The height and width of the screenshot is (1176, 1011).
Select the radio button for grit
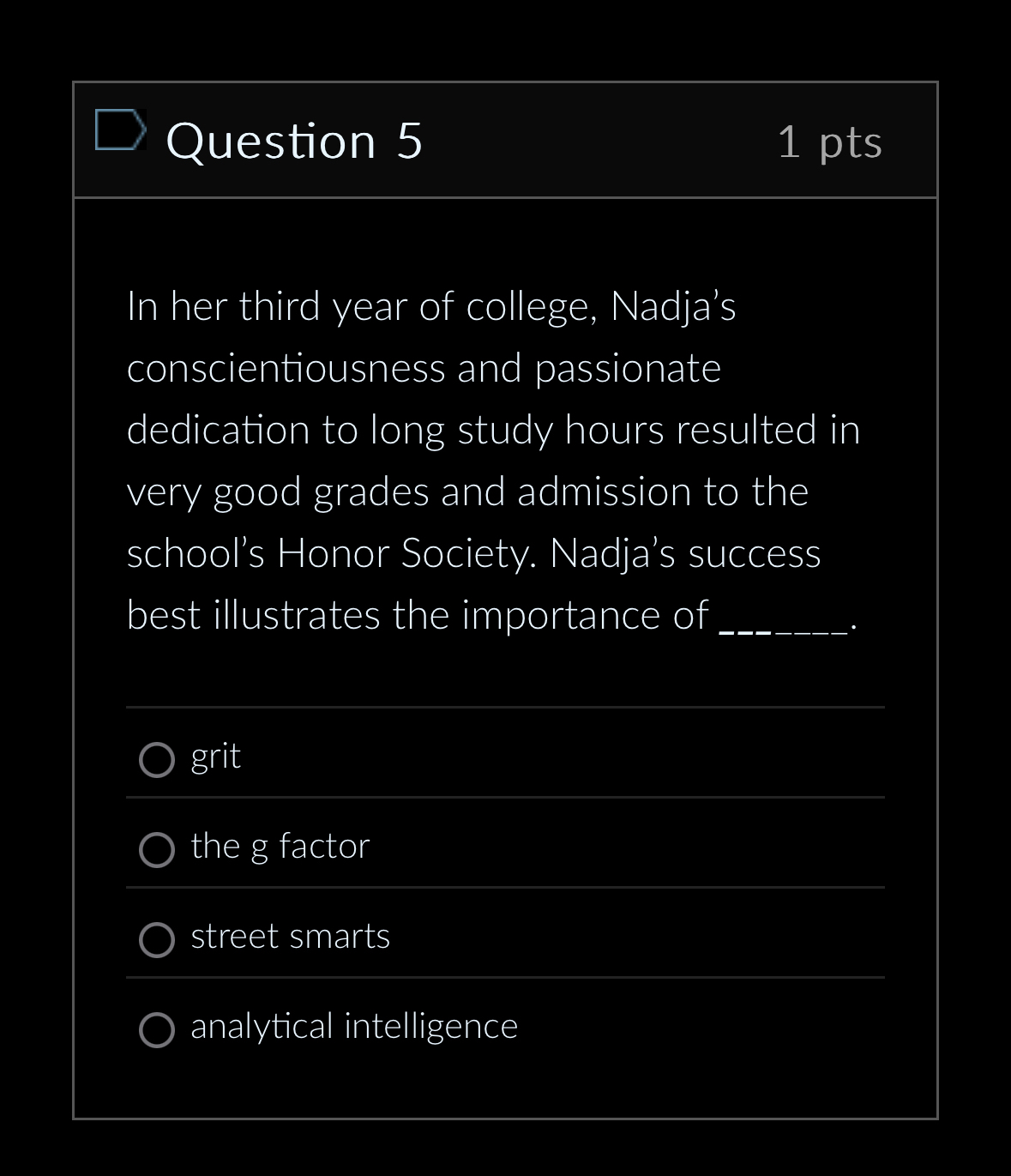click(157, 760)
